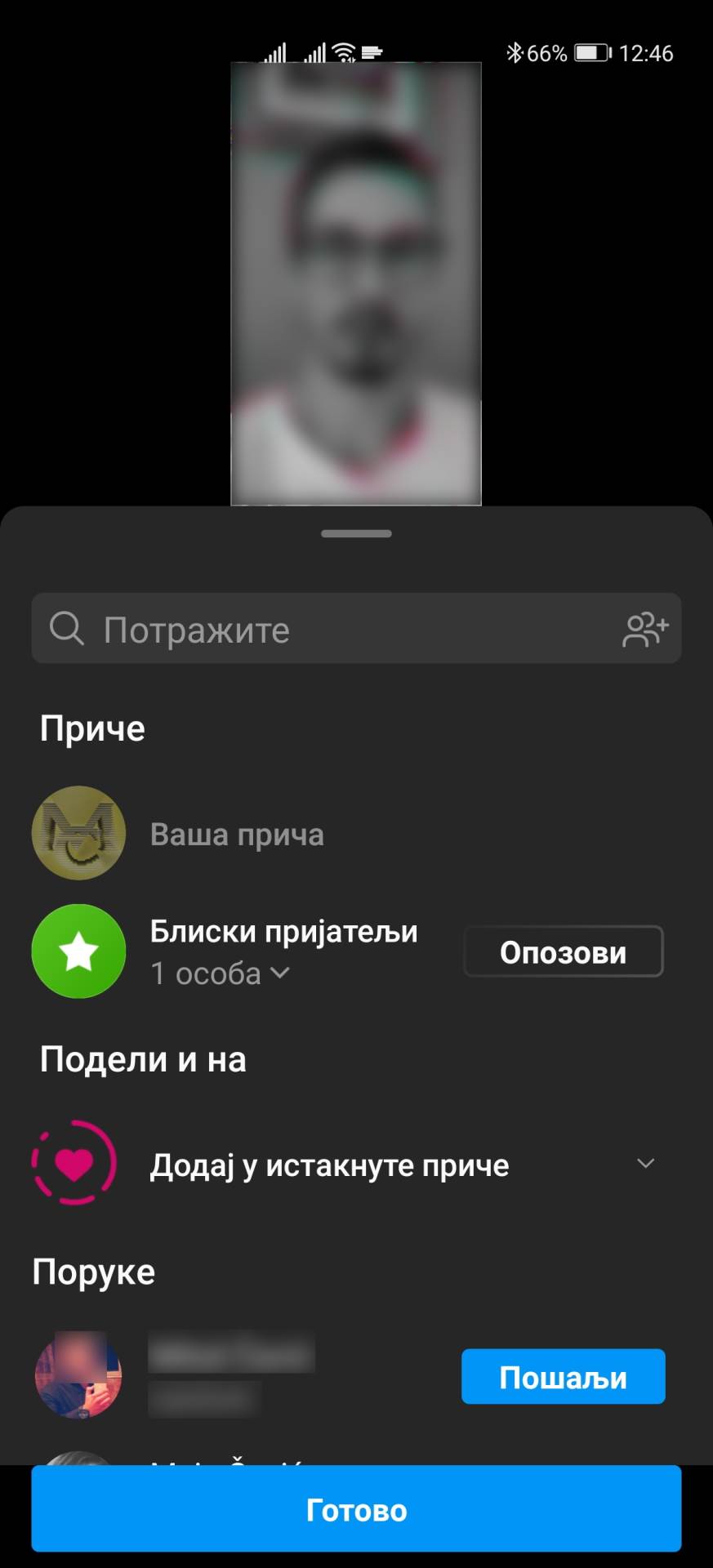This screenshot has height=1568, width=713.
Task: Tap the friend's profile picture under Поруке
Action: pyautogui.click(x=78, y=1375)
